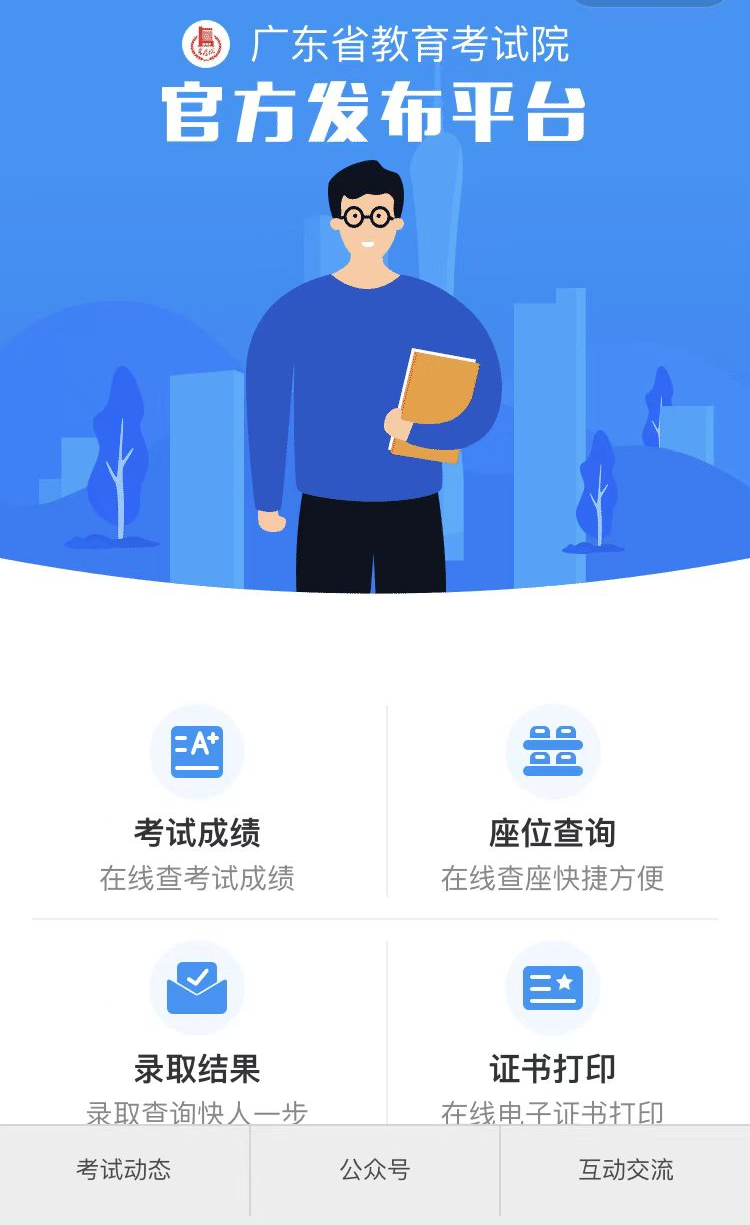This screenshot has width=750, height=1225.
Task: Open the 考试动态 bottom menu
Action: point(124,1170)
